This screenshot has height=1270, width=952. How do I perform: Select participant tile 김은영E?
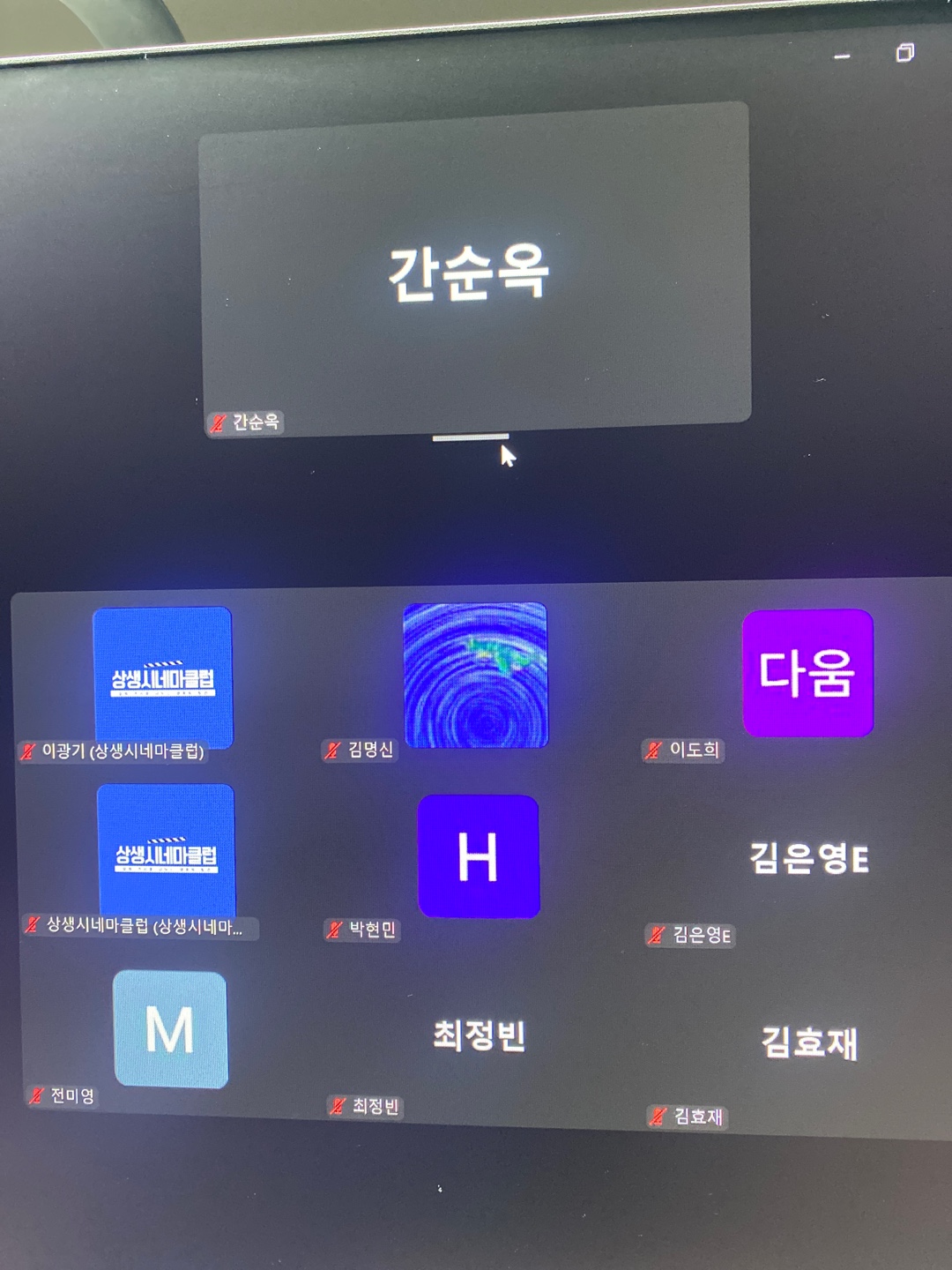point(809,858)
